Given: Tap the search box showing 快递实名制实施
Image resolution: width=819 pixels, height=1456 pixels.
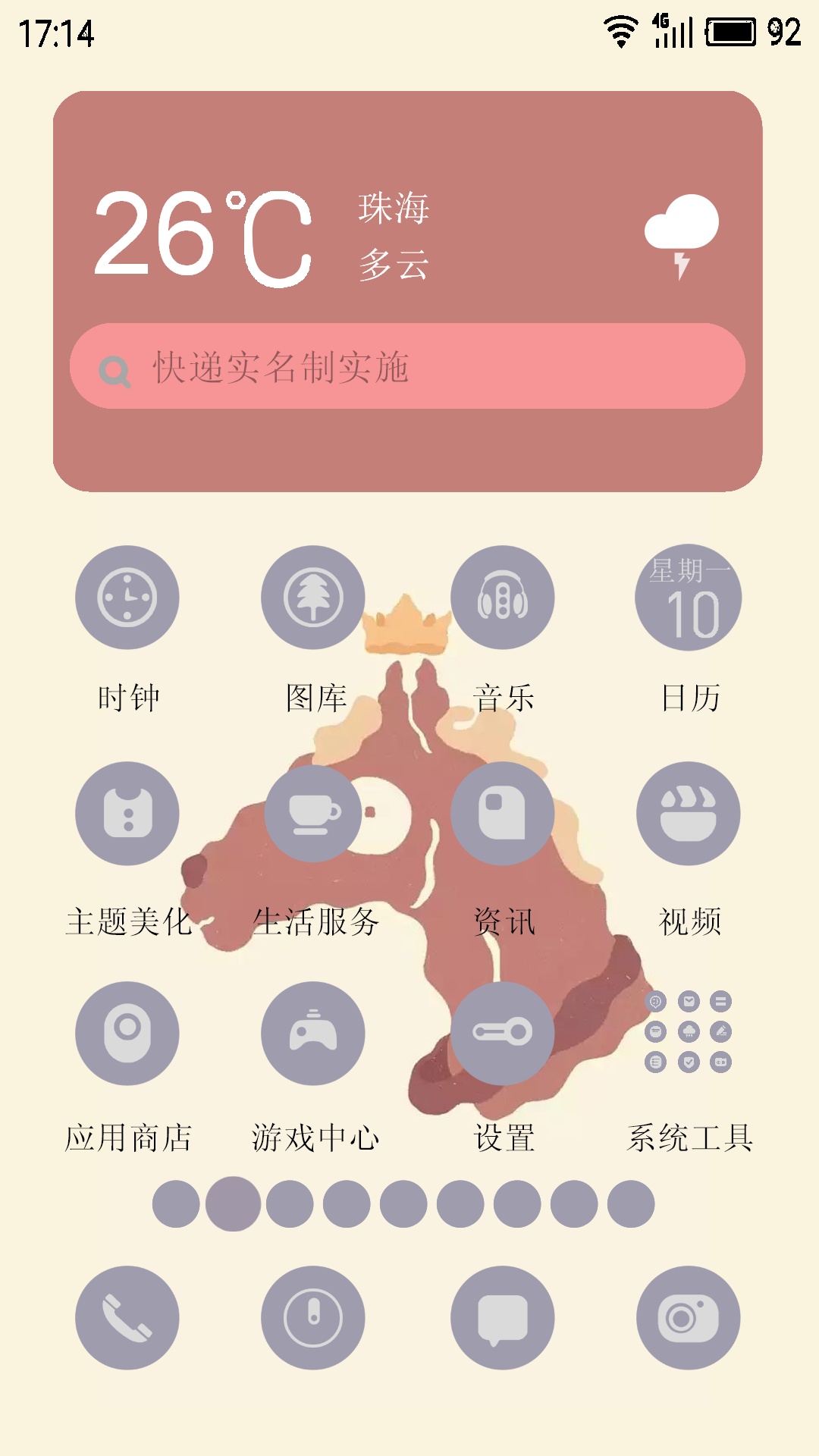Looking at the screenshot, I should pyautogui.click(x=407, y=366).
